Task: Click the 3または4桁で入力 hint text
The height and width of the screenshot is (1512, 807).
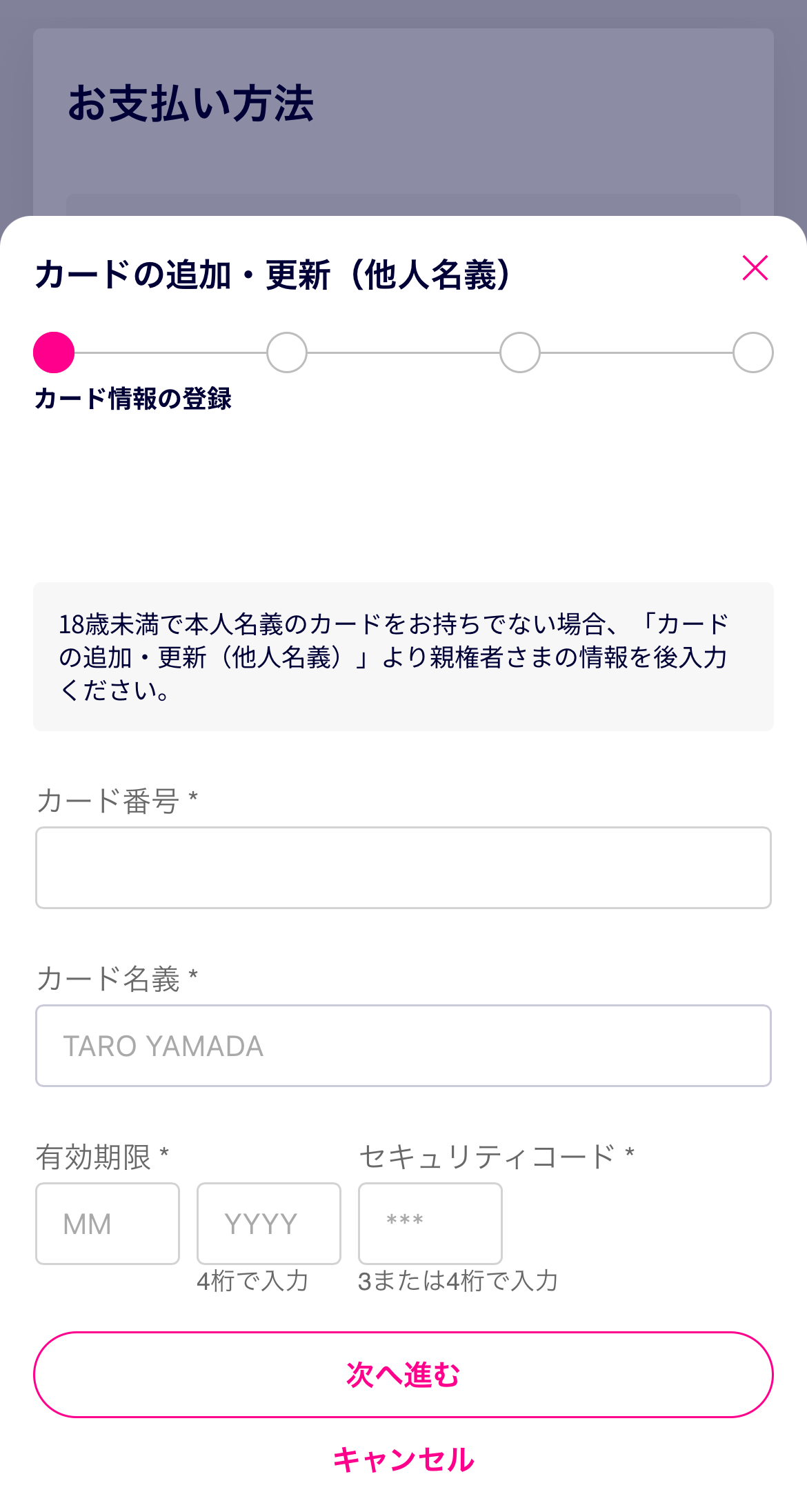Action: pos(459,1283)
